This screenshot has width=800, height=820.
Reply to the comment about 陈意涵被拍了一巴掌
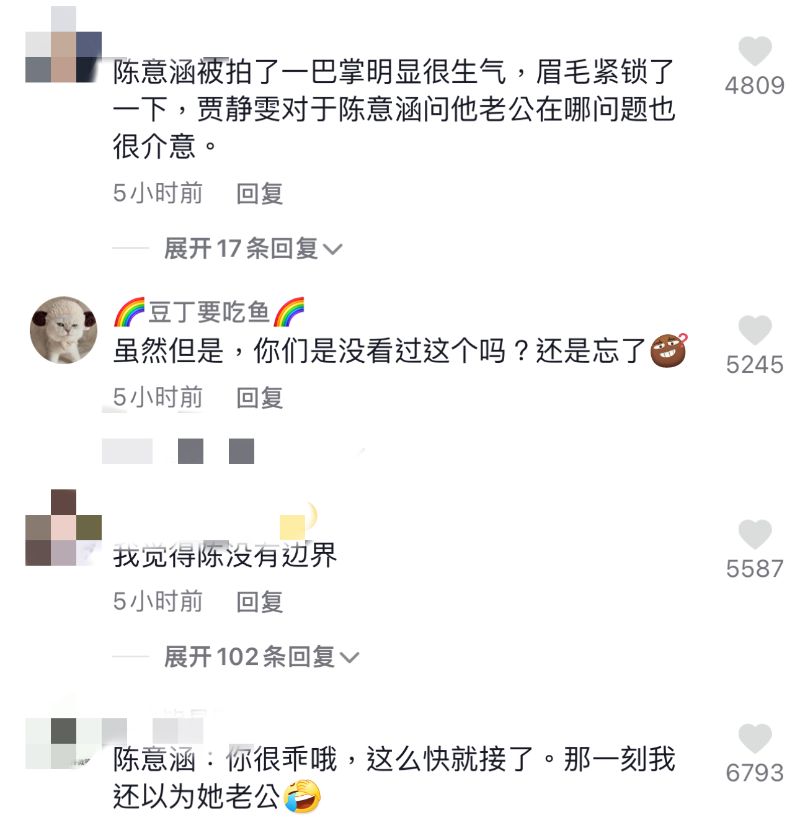260,194
